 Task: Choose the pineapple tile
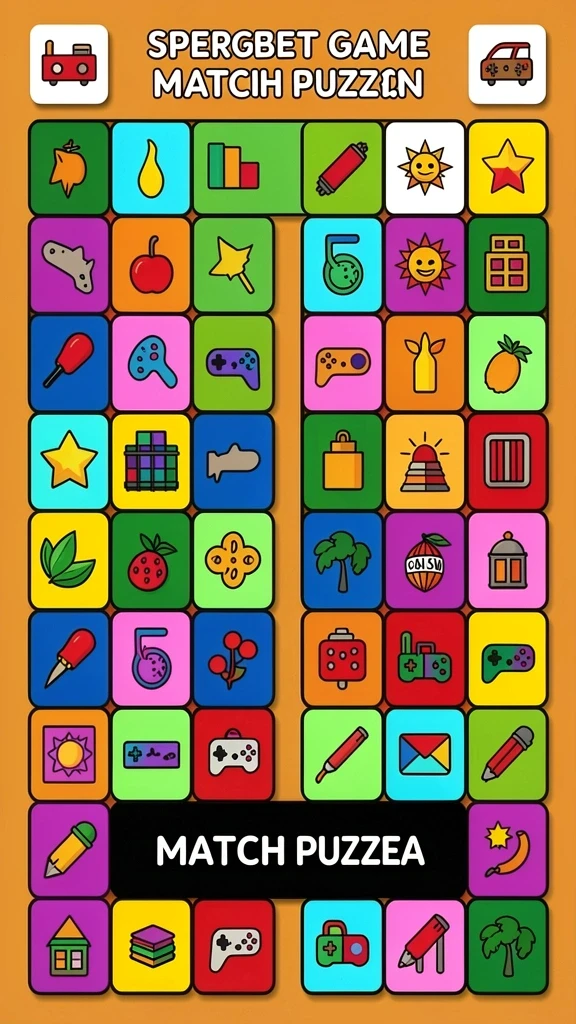click(507, 363)
